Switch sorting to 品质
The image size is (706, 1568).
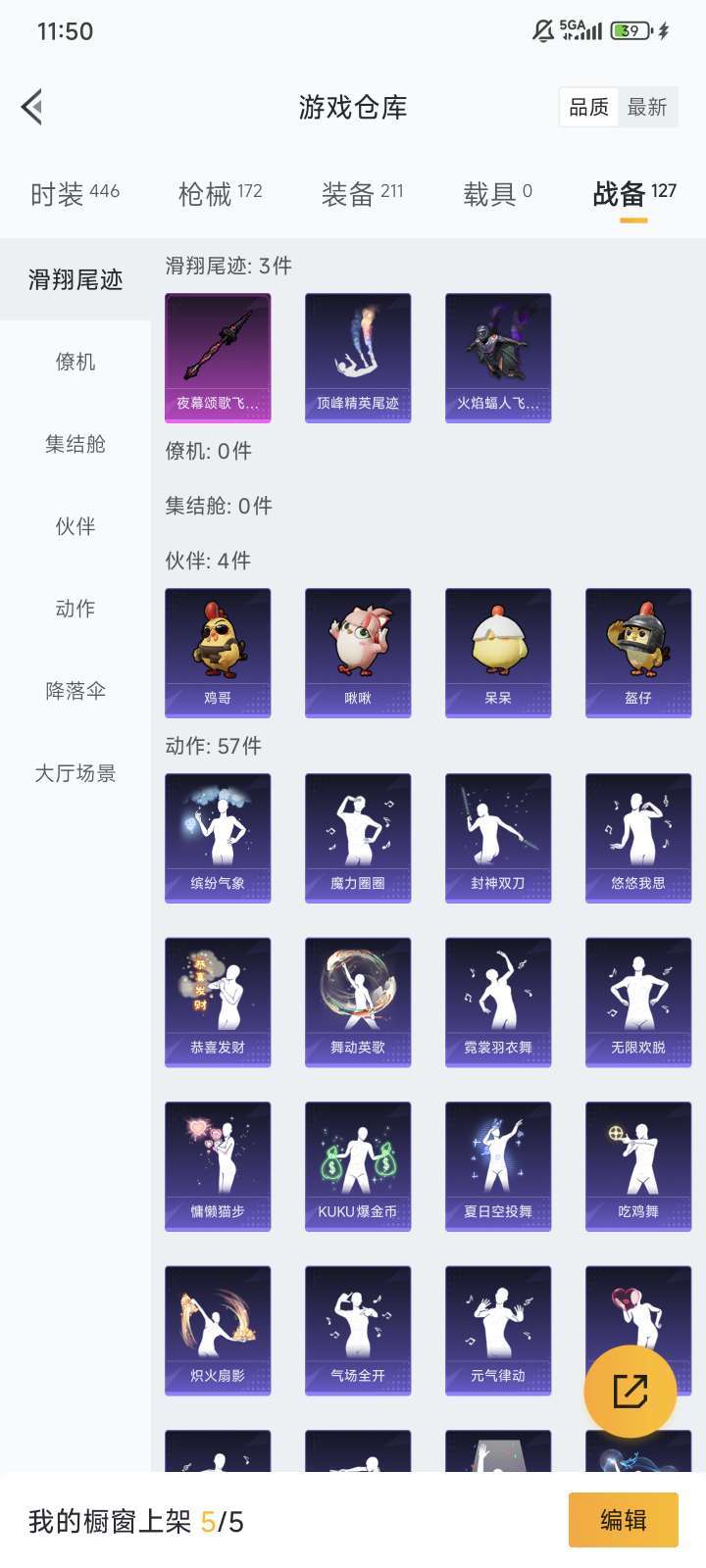click(587, 106)
